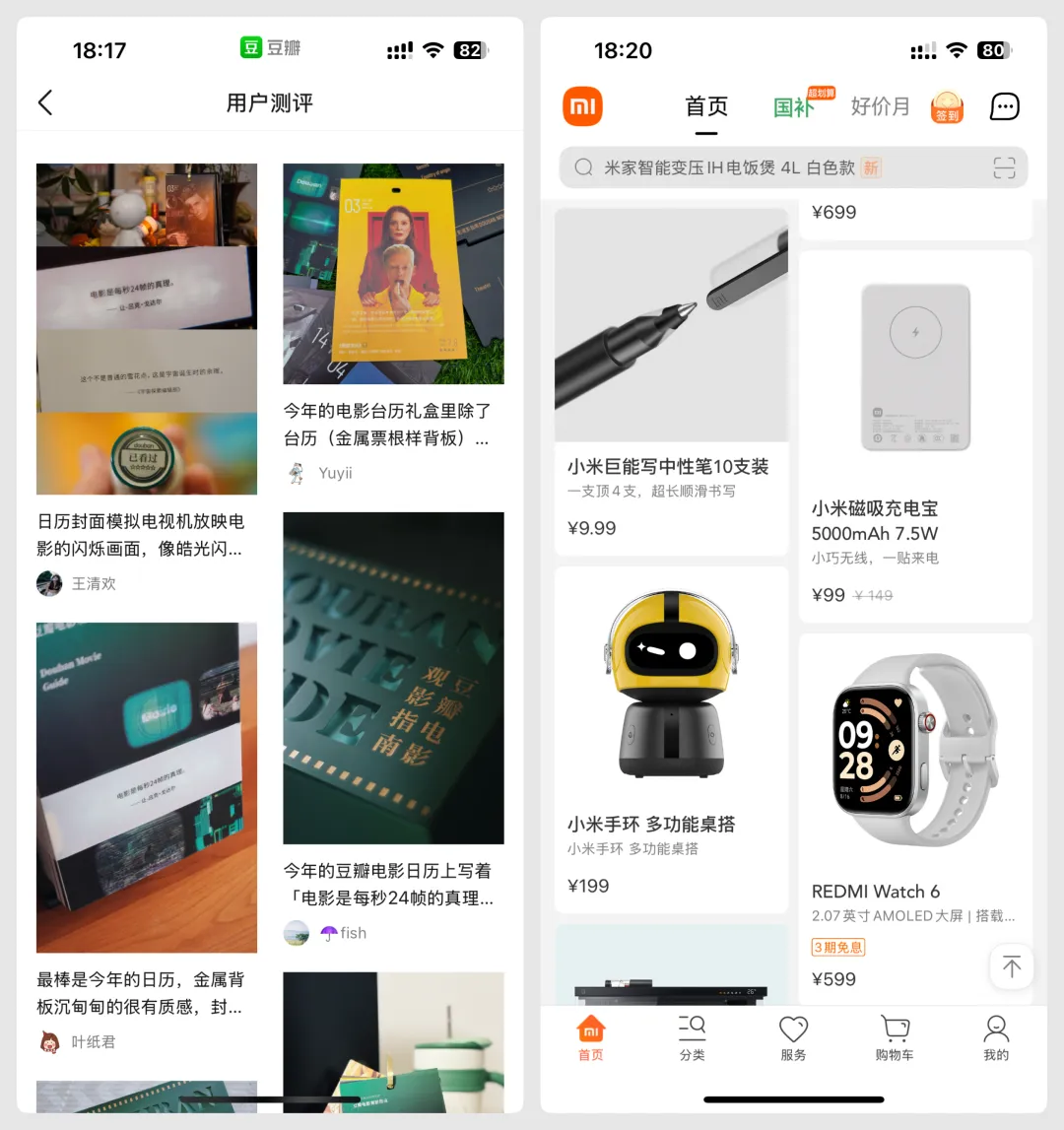Open the 签到 check-in icon

947,106
